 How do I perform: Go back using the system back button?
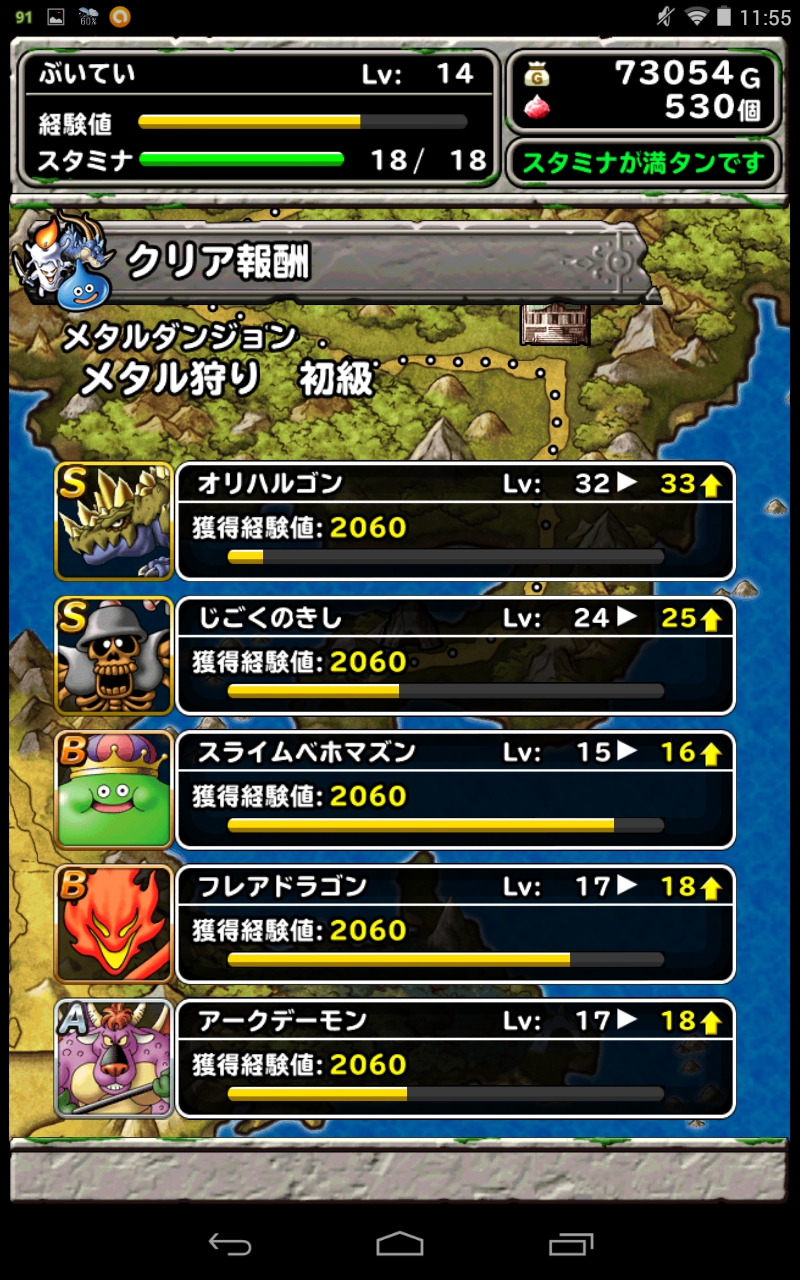(x=229, y=1243)
